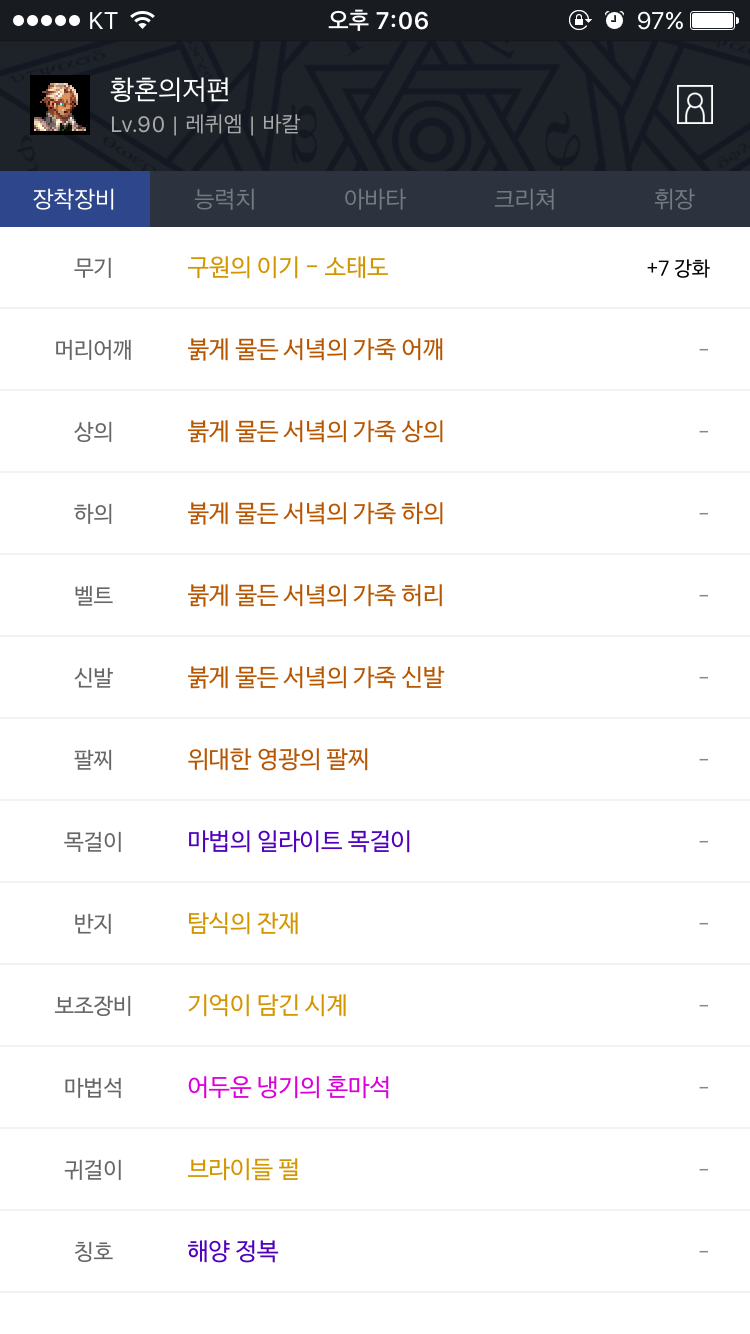Viewport: 750px width, 1334px height.
Task: Switch to the 능력치 tab
Action: point(225,199)
